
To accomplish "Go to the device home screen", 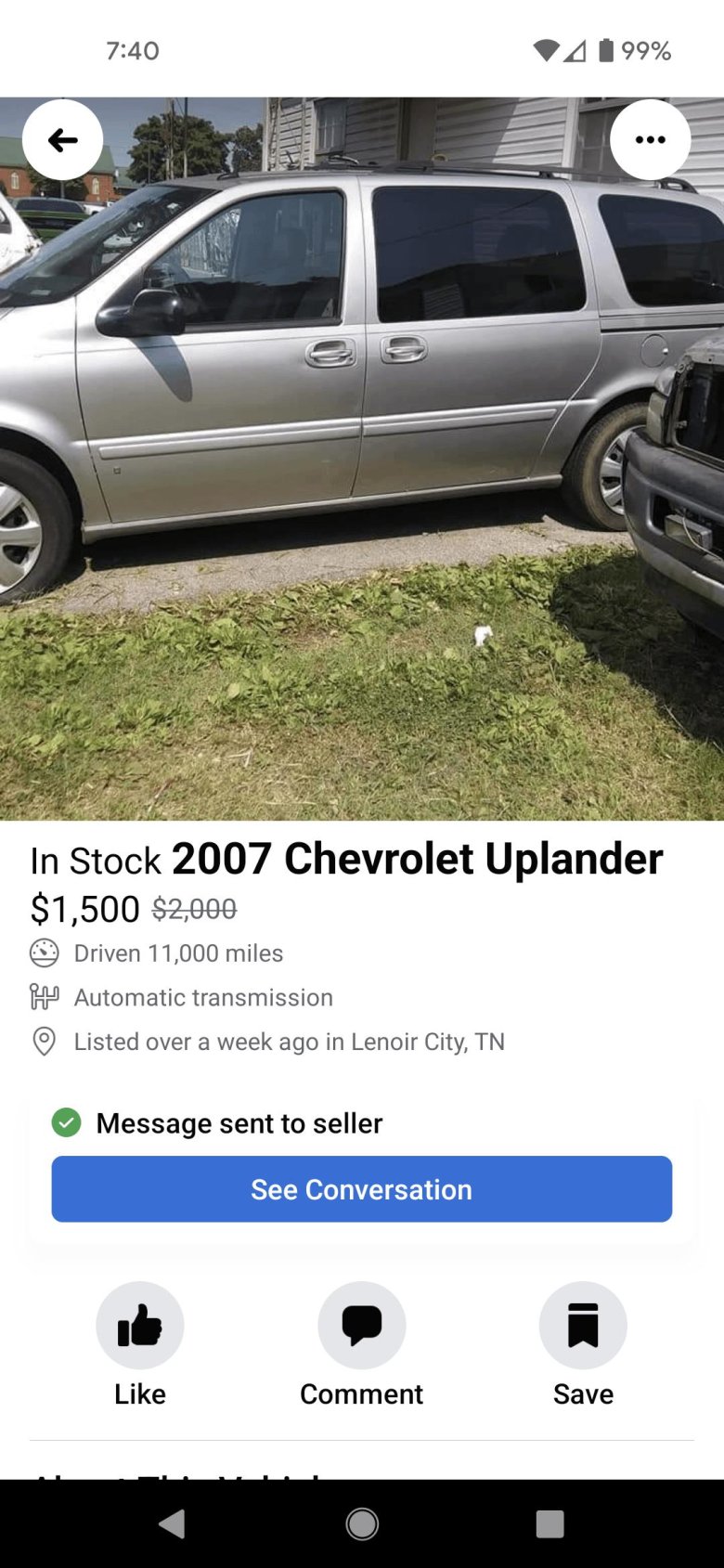I will 362,1523.
